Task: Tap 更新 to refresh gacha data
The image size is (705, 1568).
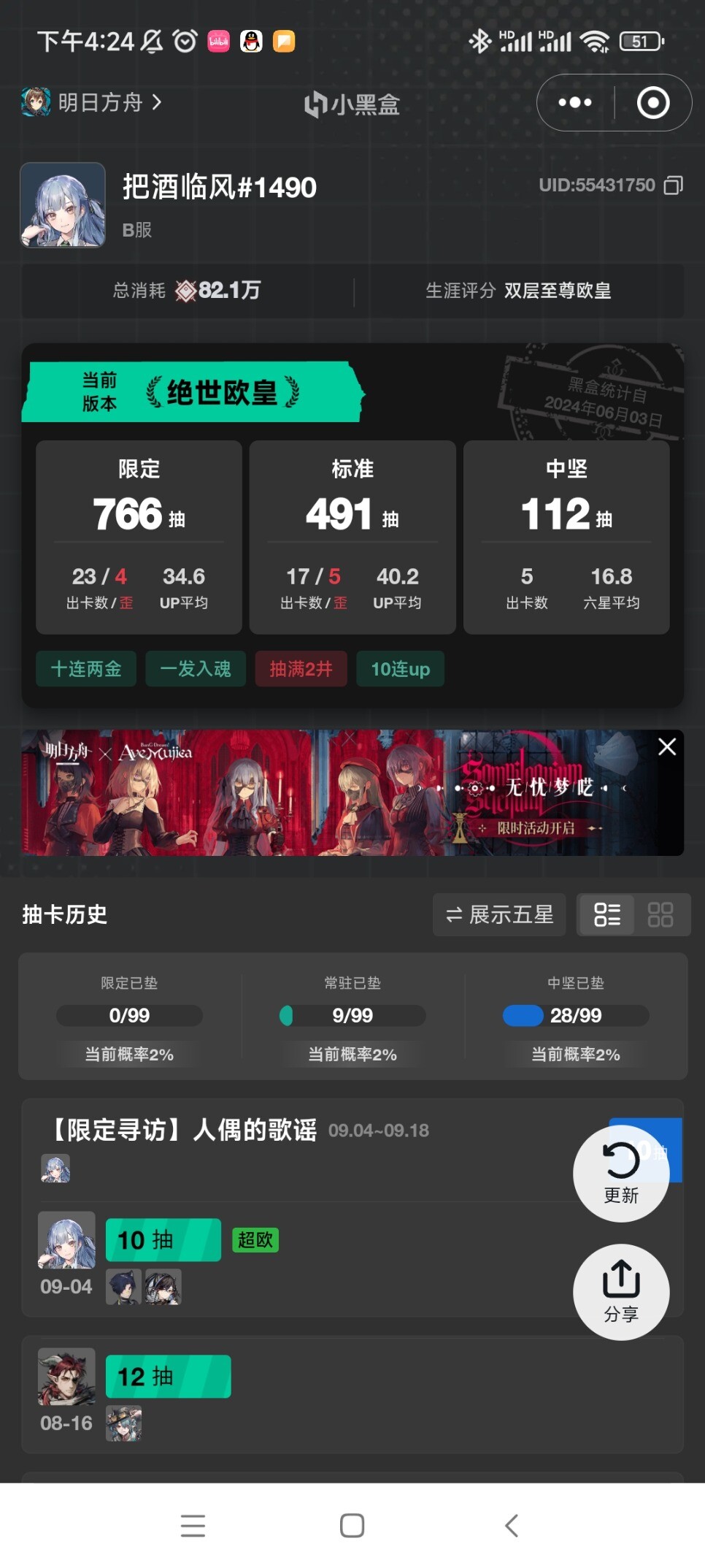Action: 621,1174
